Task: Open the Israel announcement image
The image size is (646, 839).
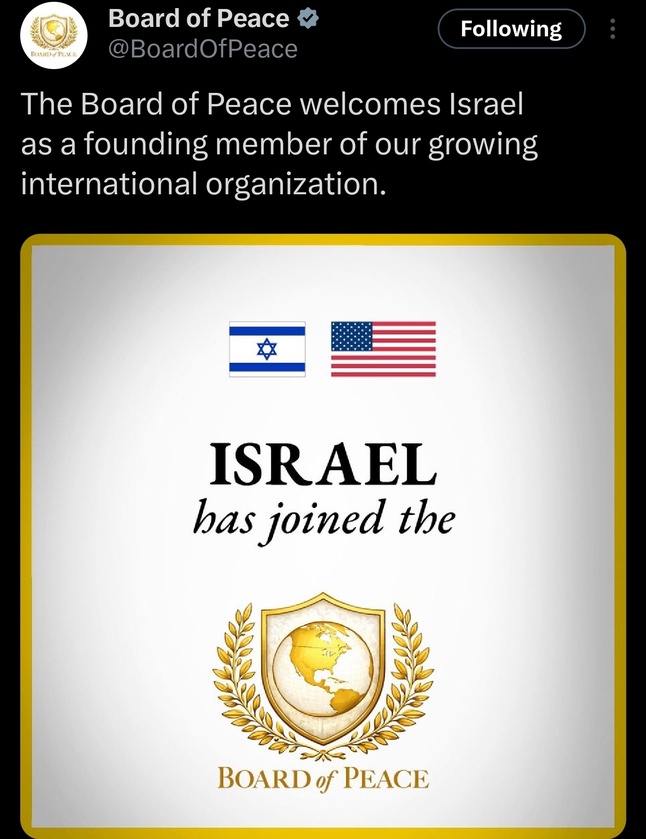Action: click(x=323, y=535)
